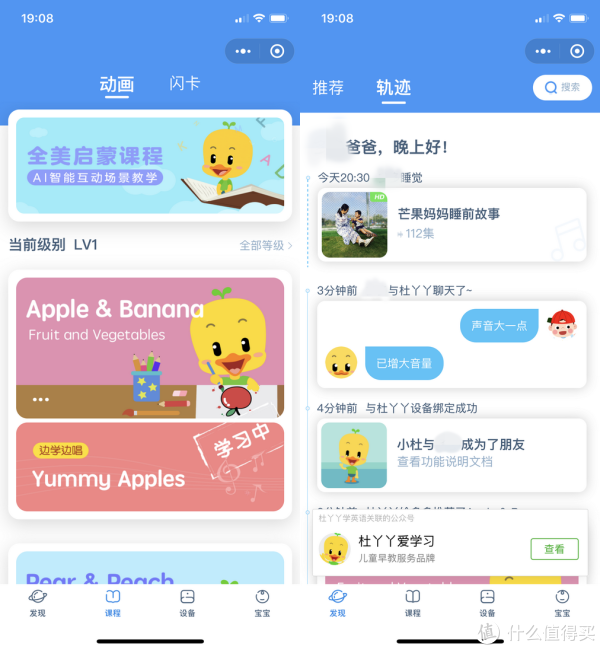The image size is (600, 650).
Task: Tap 查看 for 杜丫丫爱学习 account
Action: pos(554,549)
